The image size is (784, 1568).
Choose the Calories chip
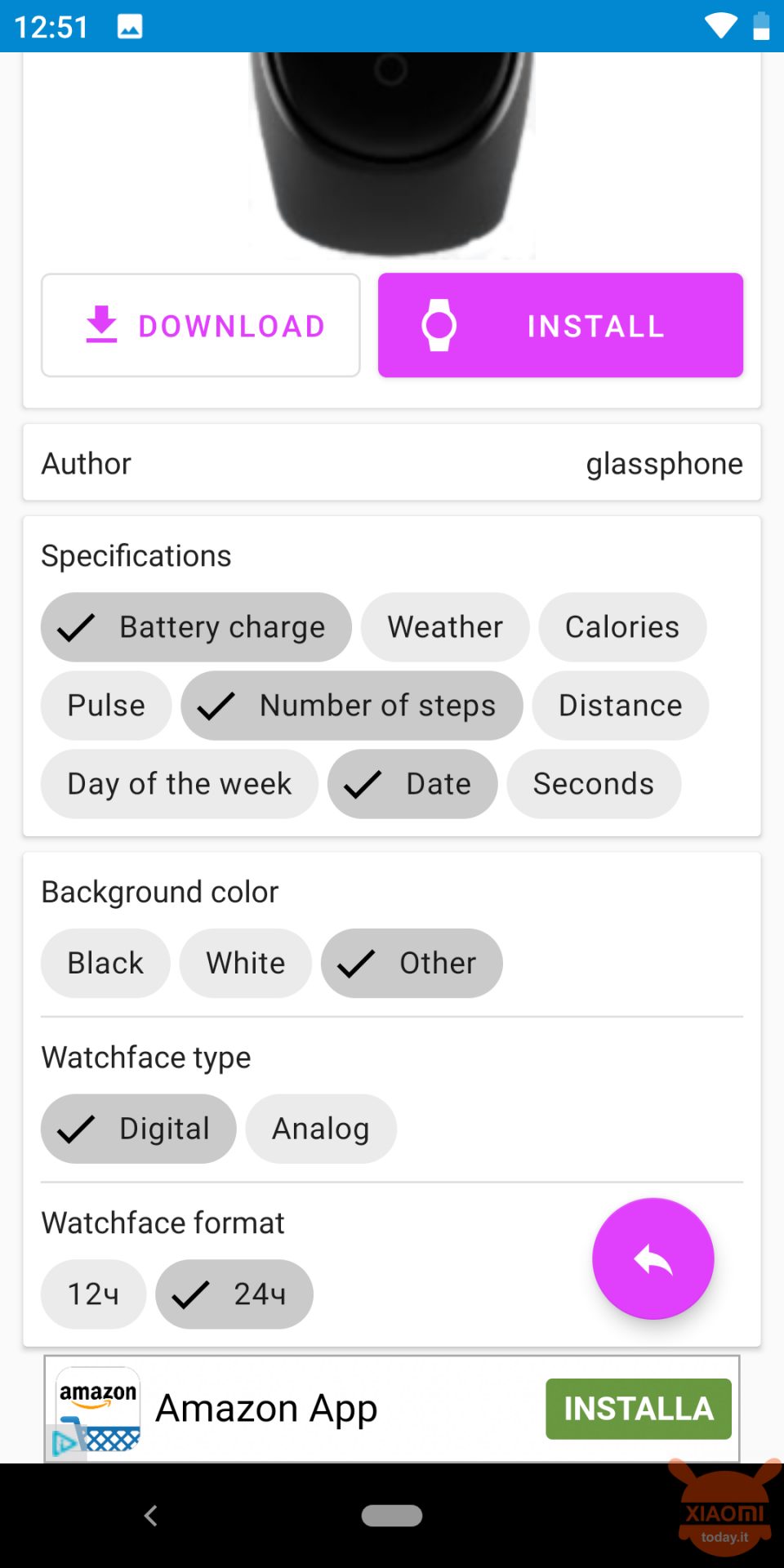(622, 627)
